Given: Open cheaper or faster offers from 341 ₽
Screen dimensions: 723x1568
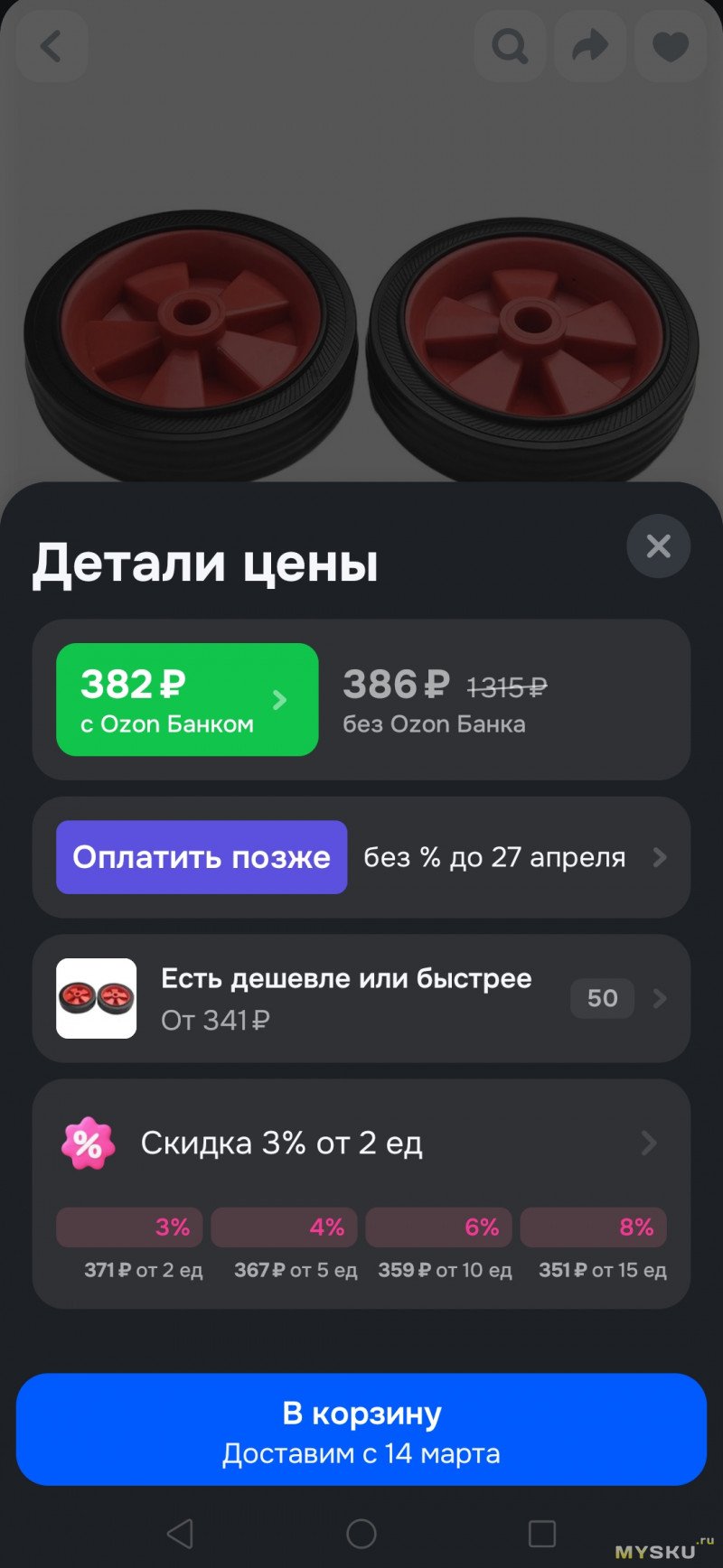Looking at the screenshot, I should (361, 998).
